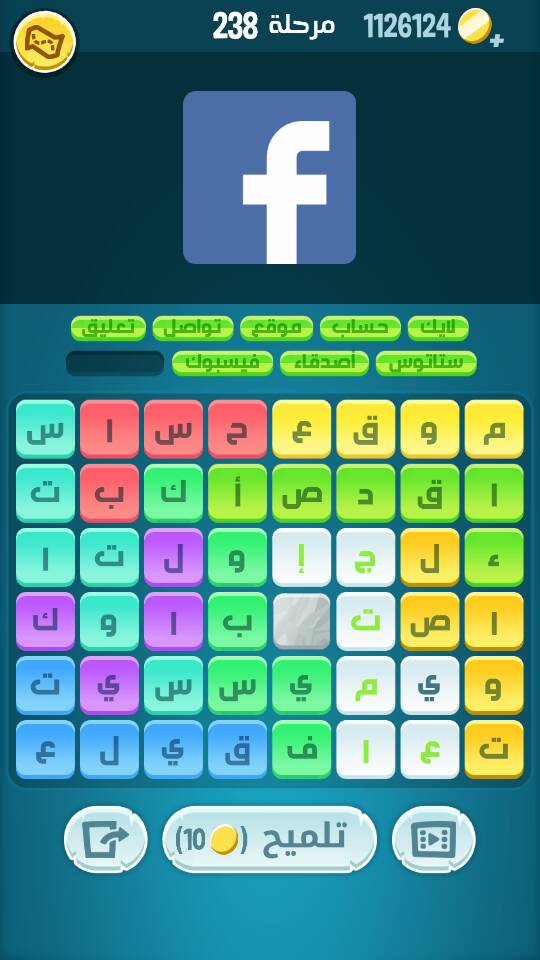Screen dimensions: 540x960
Task: Tap the gray crumpled blank tile
Action: (x=301, y=621)
